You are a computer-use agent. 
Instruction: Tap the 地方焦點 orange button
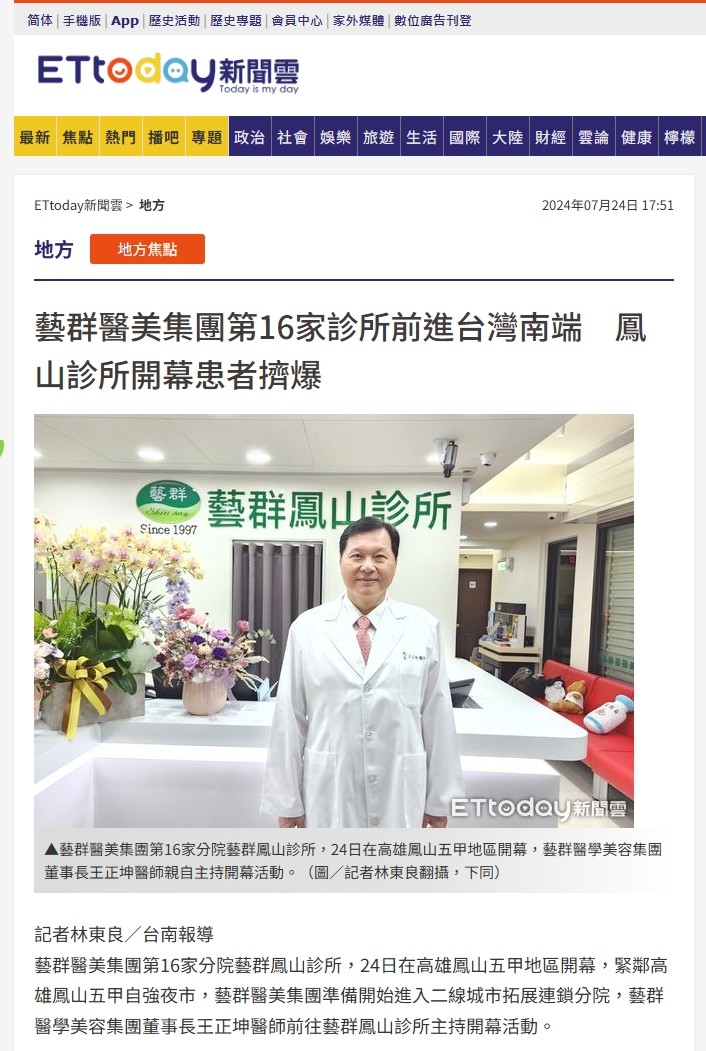pyautogui.click(x=147, y=249)
